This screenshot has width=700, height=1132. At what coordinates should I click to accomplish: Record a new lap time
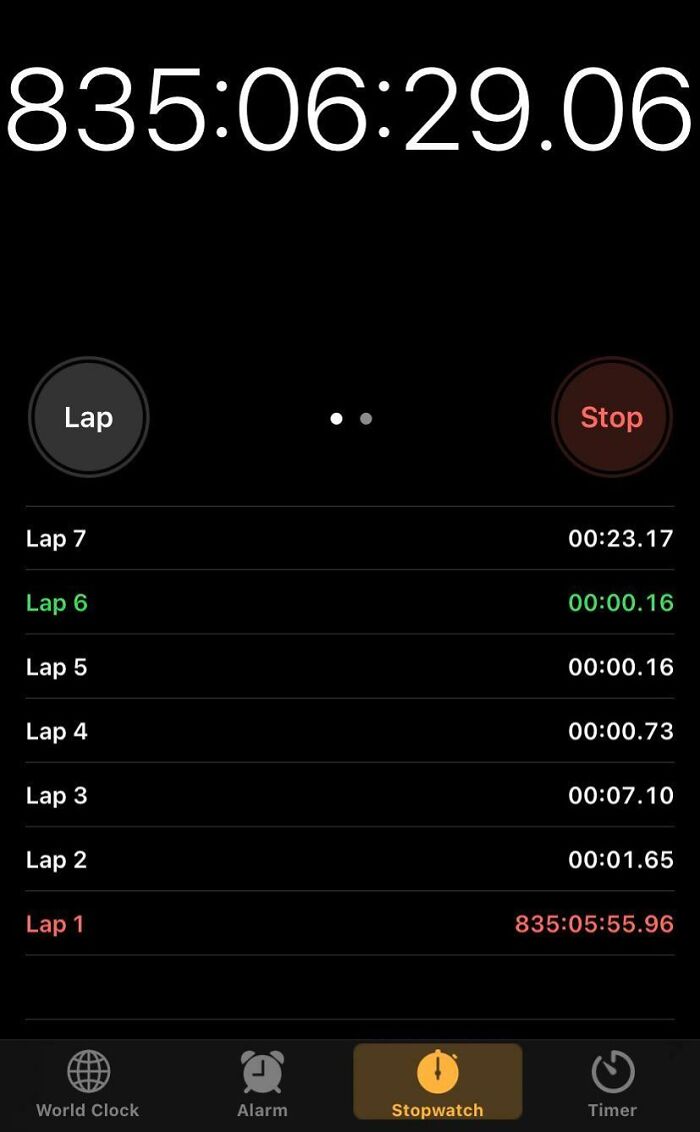point(88,417)
